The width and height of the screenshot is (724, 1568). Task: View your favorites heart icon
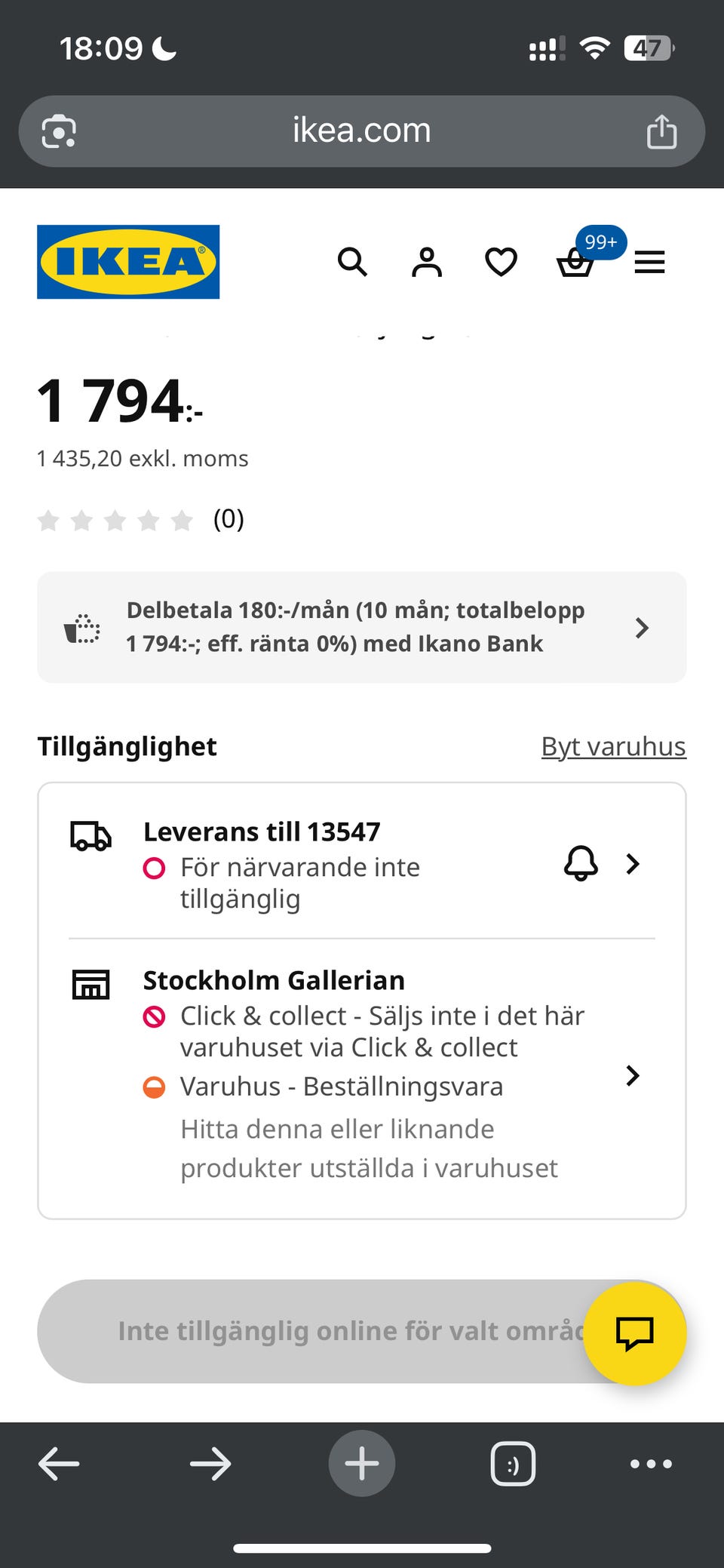(500, 262)
